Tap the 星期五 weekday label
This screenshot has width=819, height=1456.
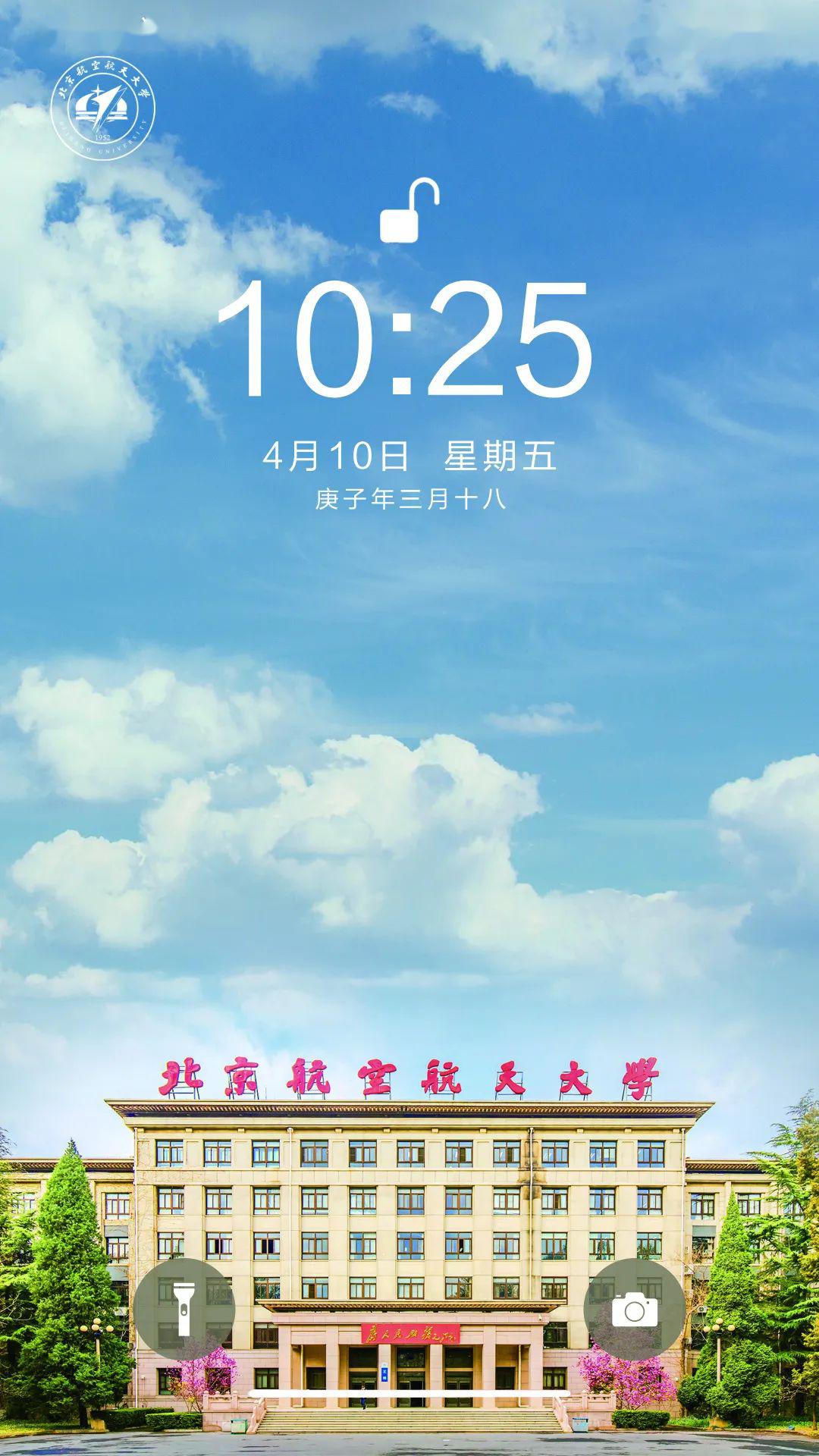500,455
